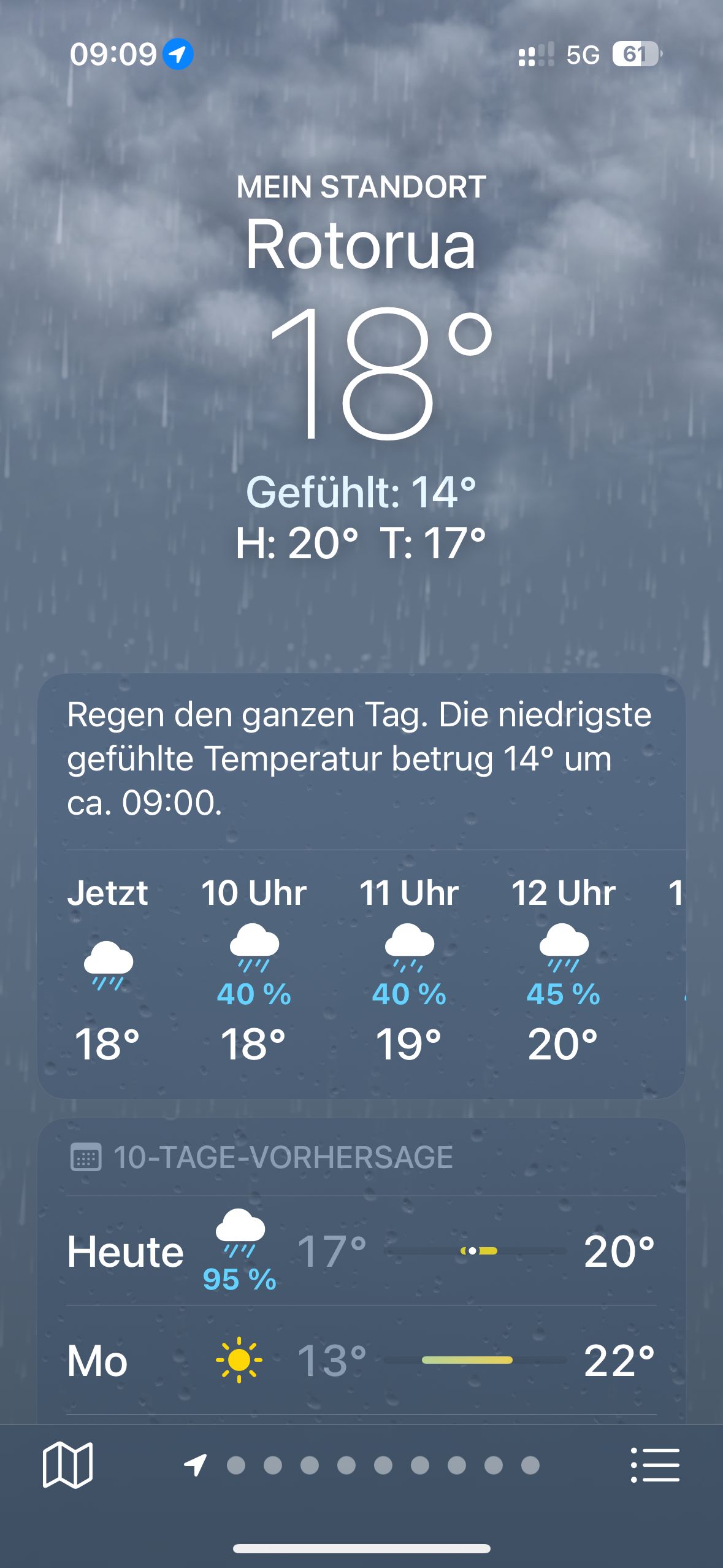Open Monday's forecast row (Mo)
The width and height of the screenshot is (723, 1568).
click(361, 1361)
